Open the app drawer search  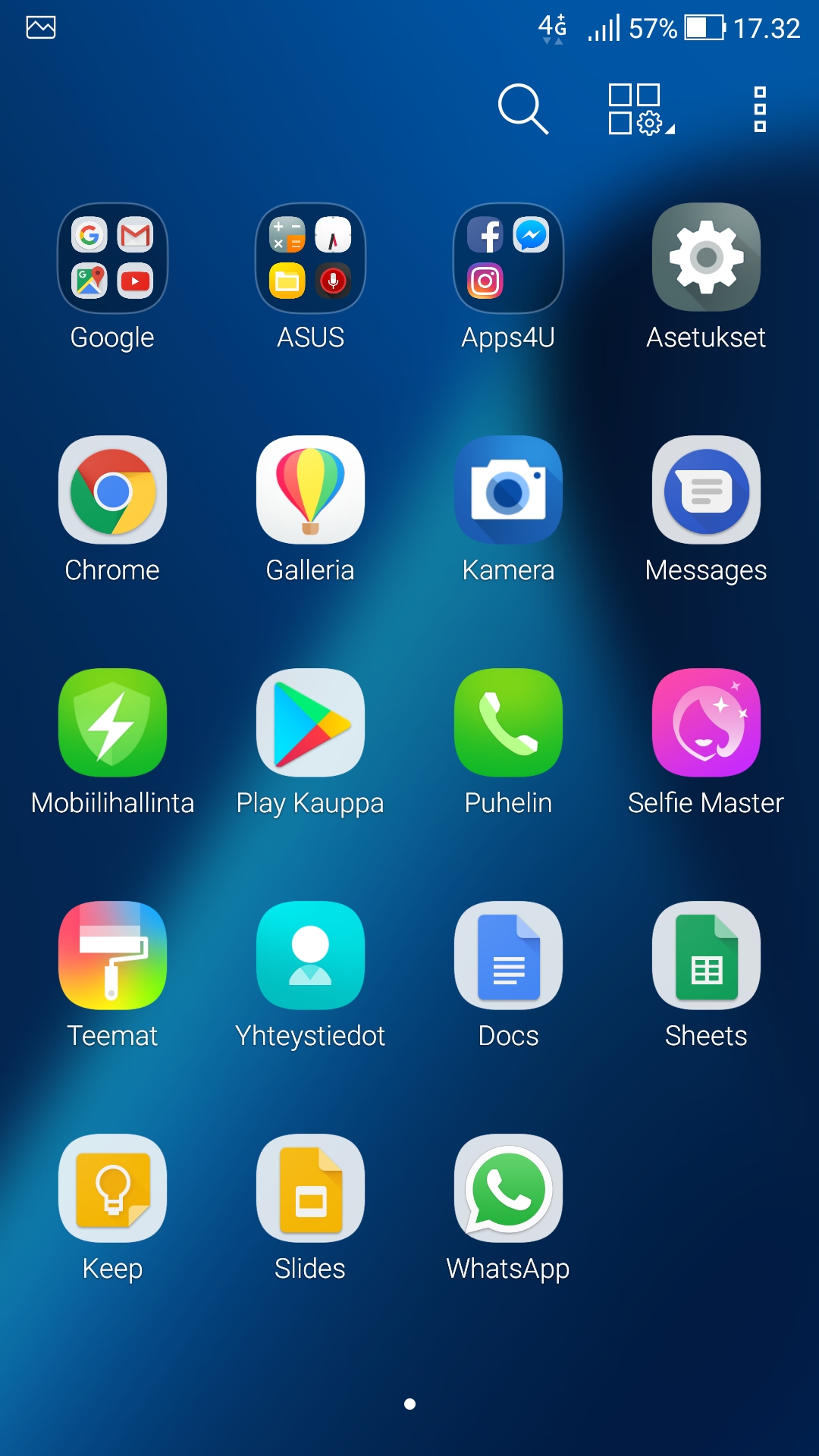522,109
